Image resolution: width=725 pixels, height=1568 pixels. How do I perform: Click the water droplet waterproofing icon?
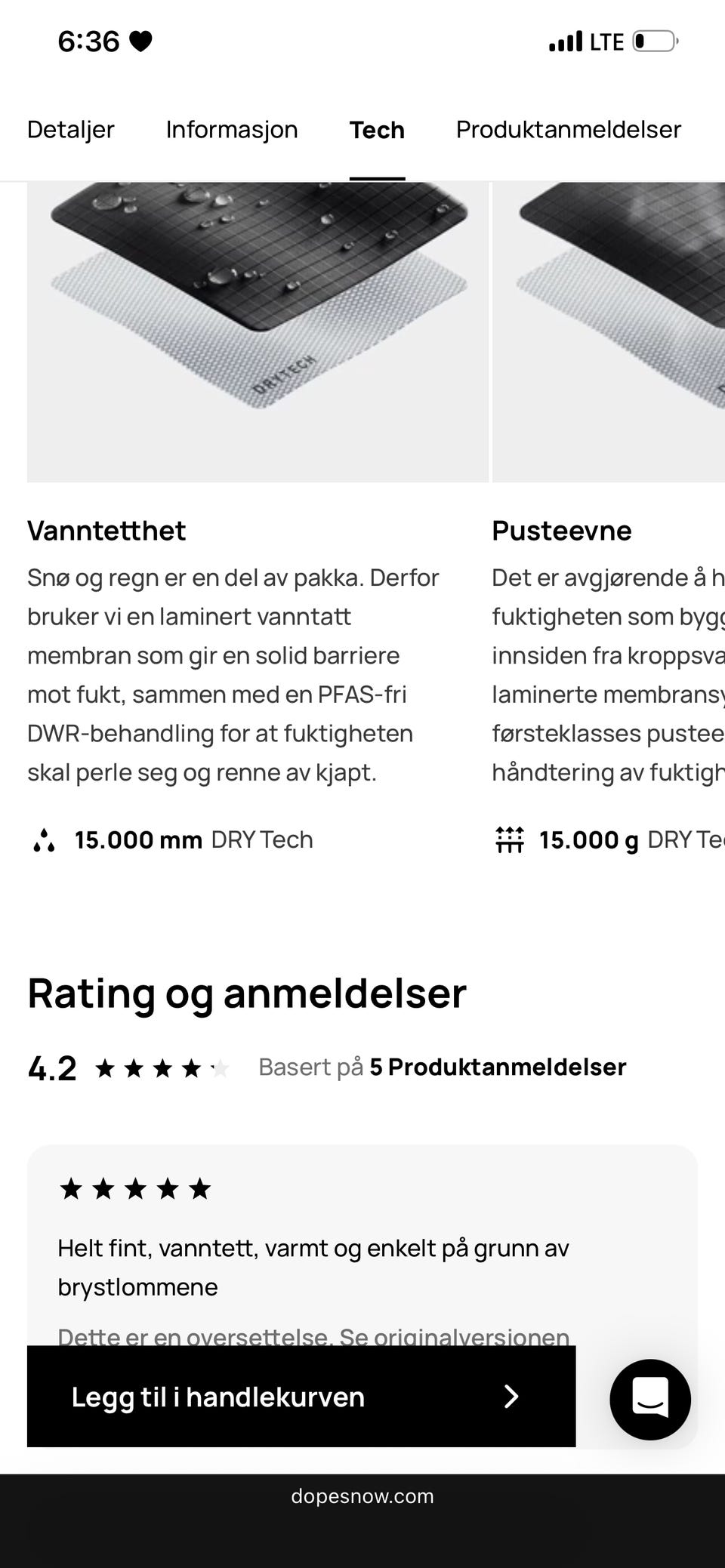point(44,839)
